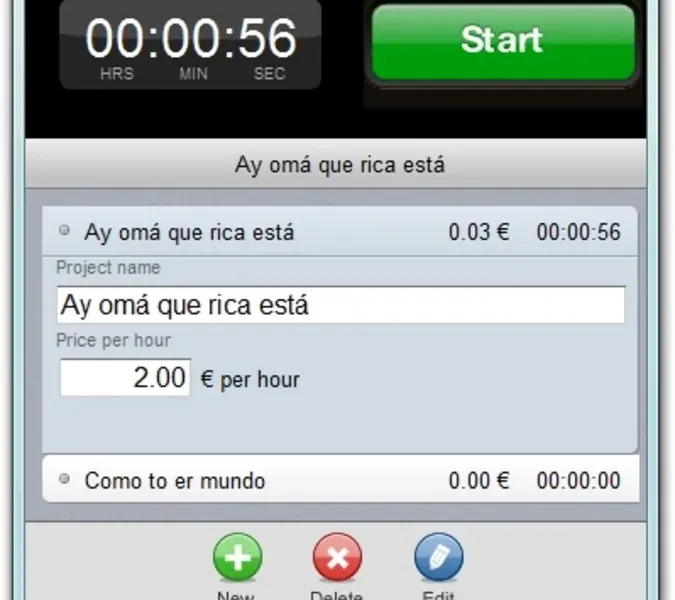Delete the selected project
The width and height of the screenshot is (675, 600).
pyautogui.click(x=337, y=558)
